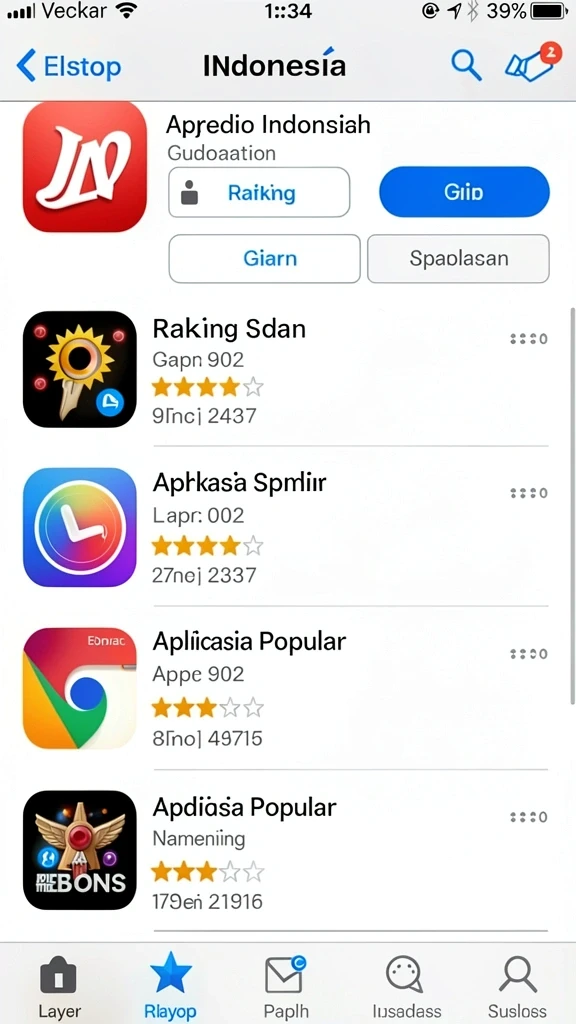Switch to the Susloss tab
Viewport: 576px width, 1024px height.
[518, 986]
